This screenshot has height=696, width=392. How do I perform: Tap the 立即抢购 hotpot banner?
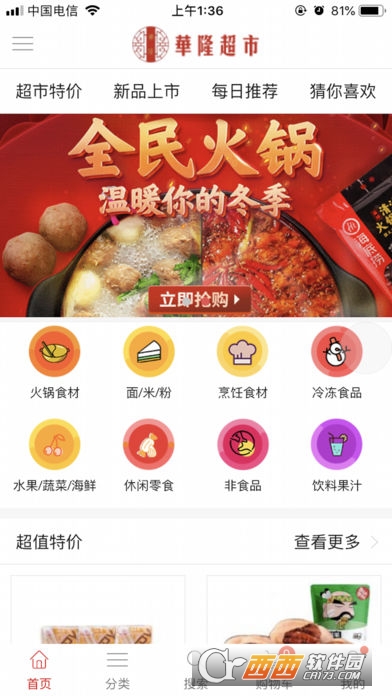pos(196,216)
